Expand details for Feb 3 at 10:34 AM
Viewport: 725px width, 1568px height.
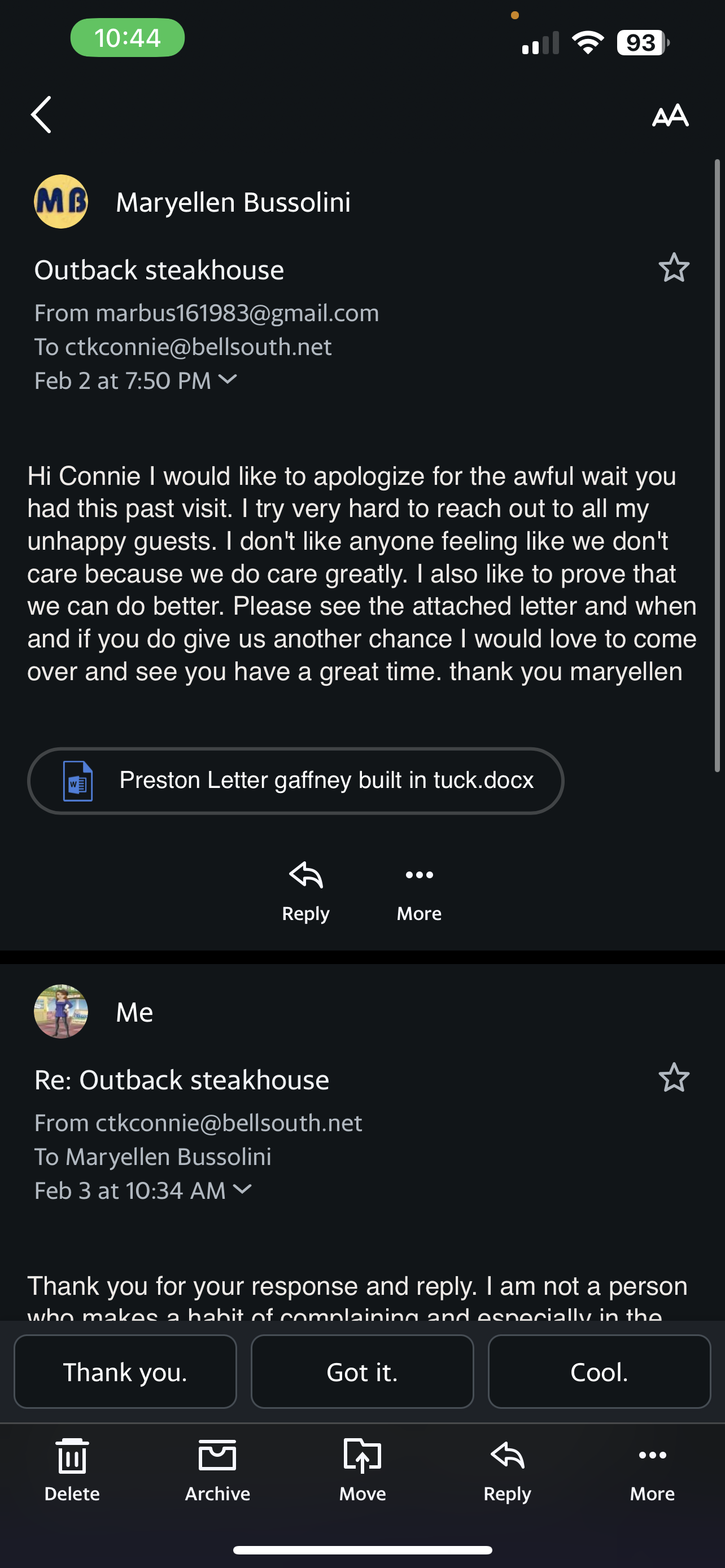coord(241,1190)
